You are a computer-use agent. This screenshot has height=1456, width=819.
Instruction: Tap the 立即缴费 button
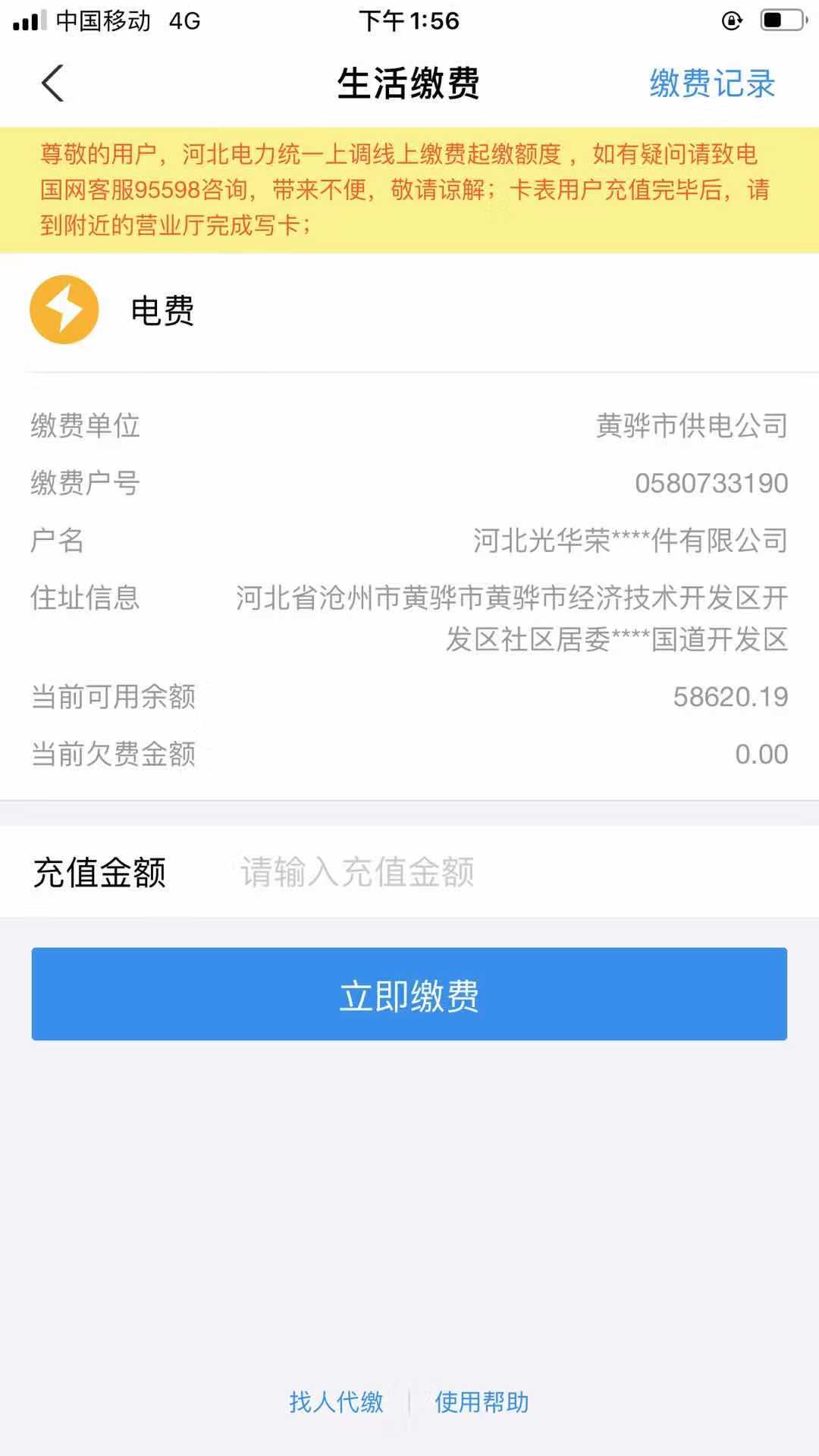point(409,994)
